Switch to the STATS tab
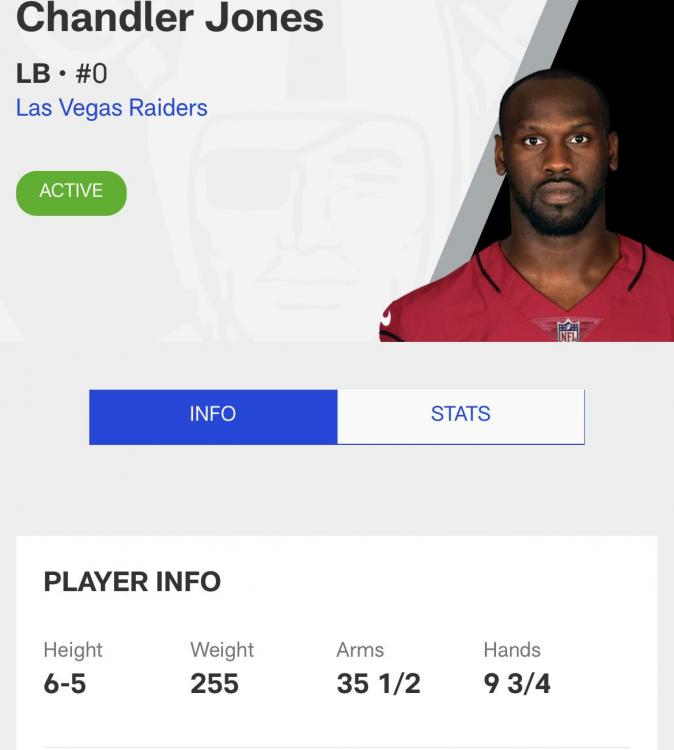Image resolution: width=674 pixels, height=750 pixels. tap(460, 415)
